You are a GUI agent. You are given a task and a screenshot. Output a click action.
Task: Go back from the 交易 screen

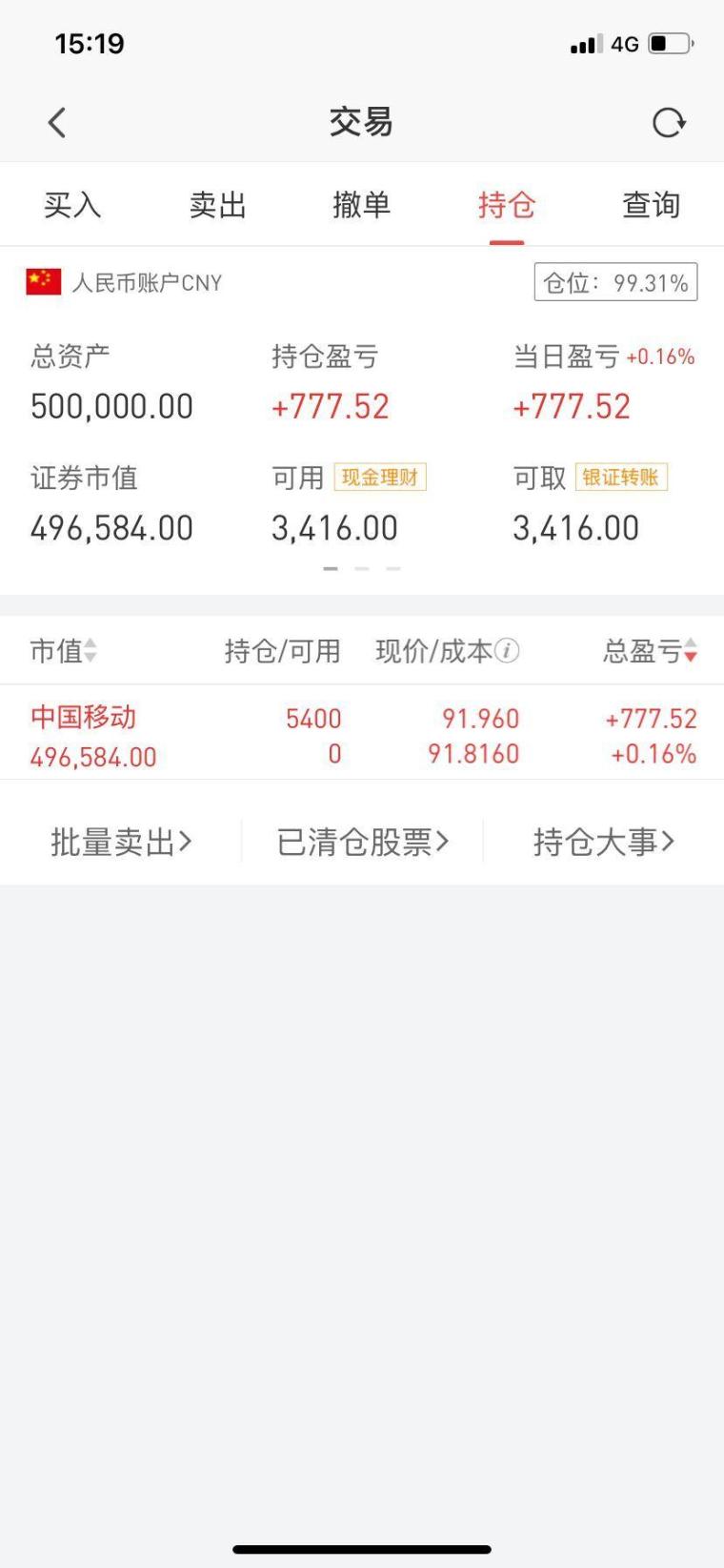(x=57, y=122)
